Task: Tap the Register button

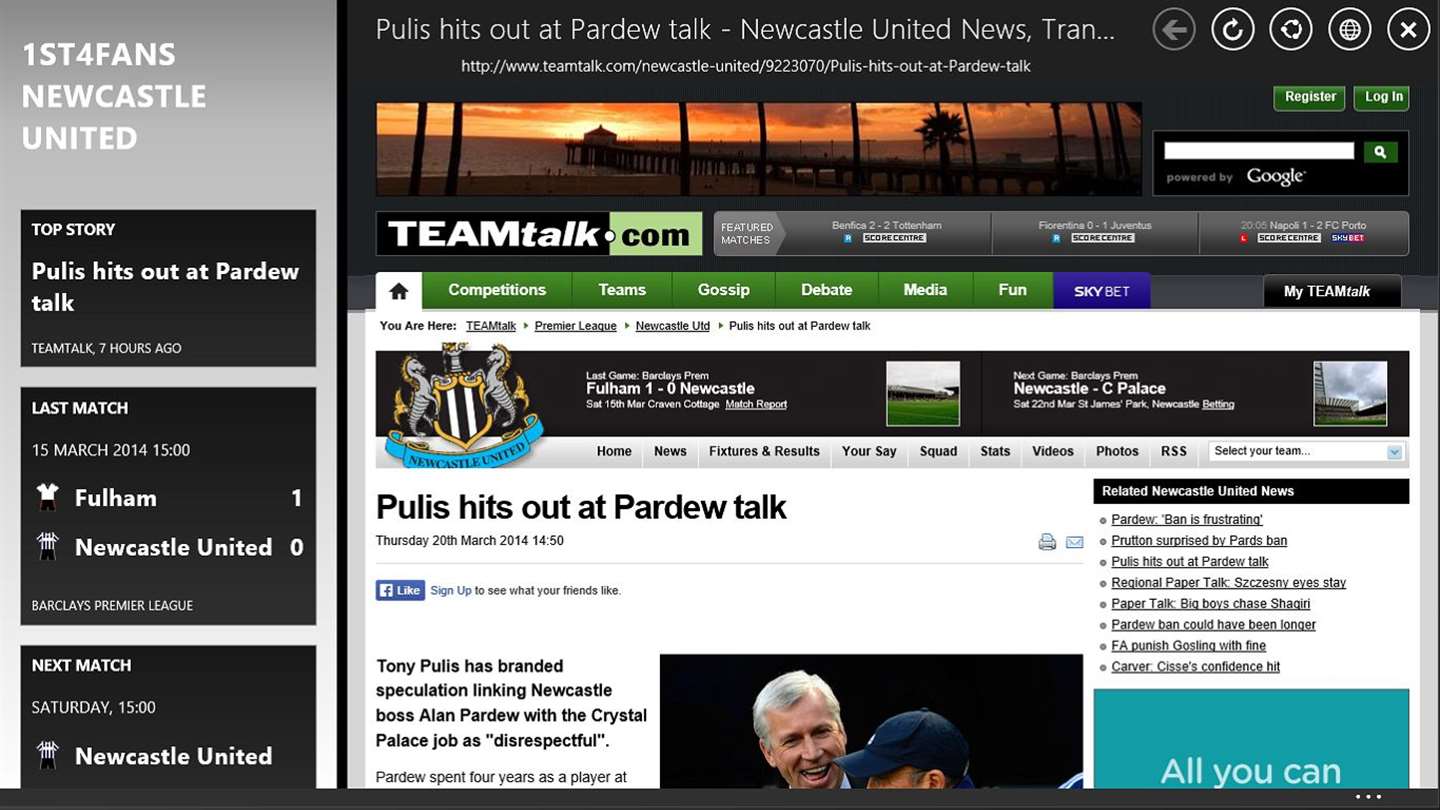Action: pos(1309,97)
